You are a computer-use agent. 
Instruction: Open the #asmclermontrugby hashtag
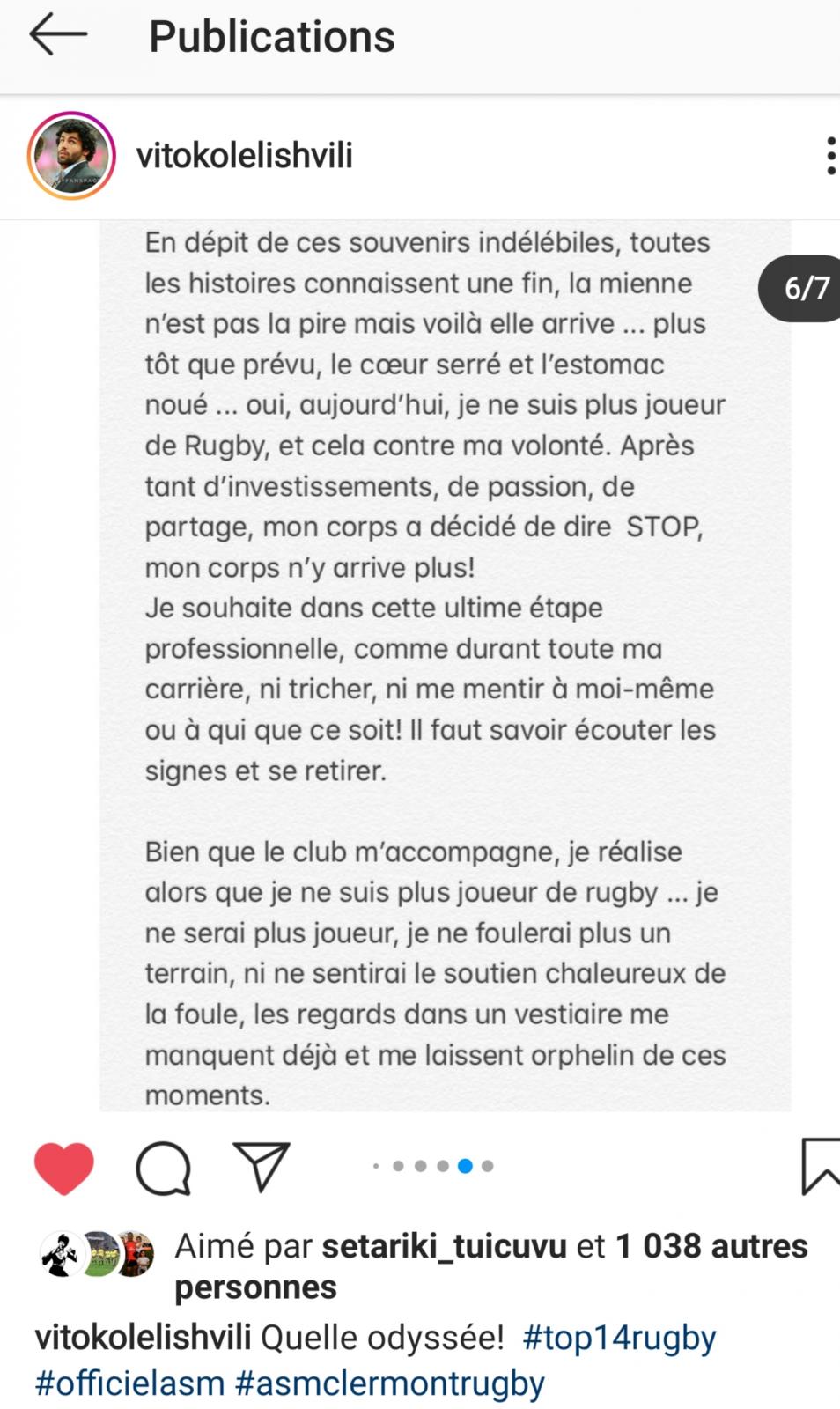(389, 1383)
